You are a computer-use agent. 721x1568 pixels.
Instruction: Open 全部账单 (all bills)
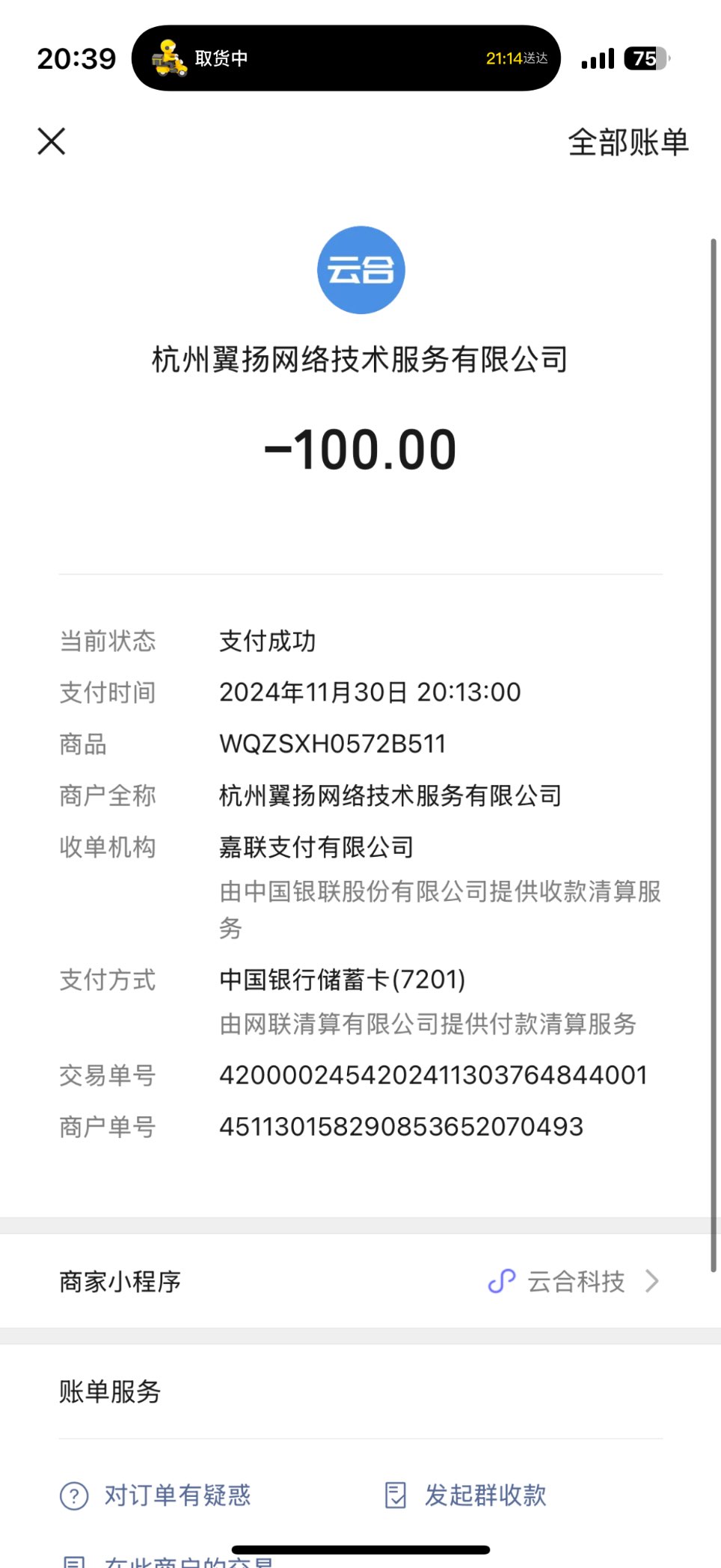[x=628, y=142]
